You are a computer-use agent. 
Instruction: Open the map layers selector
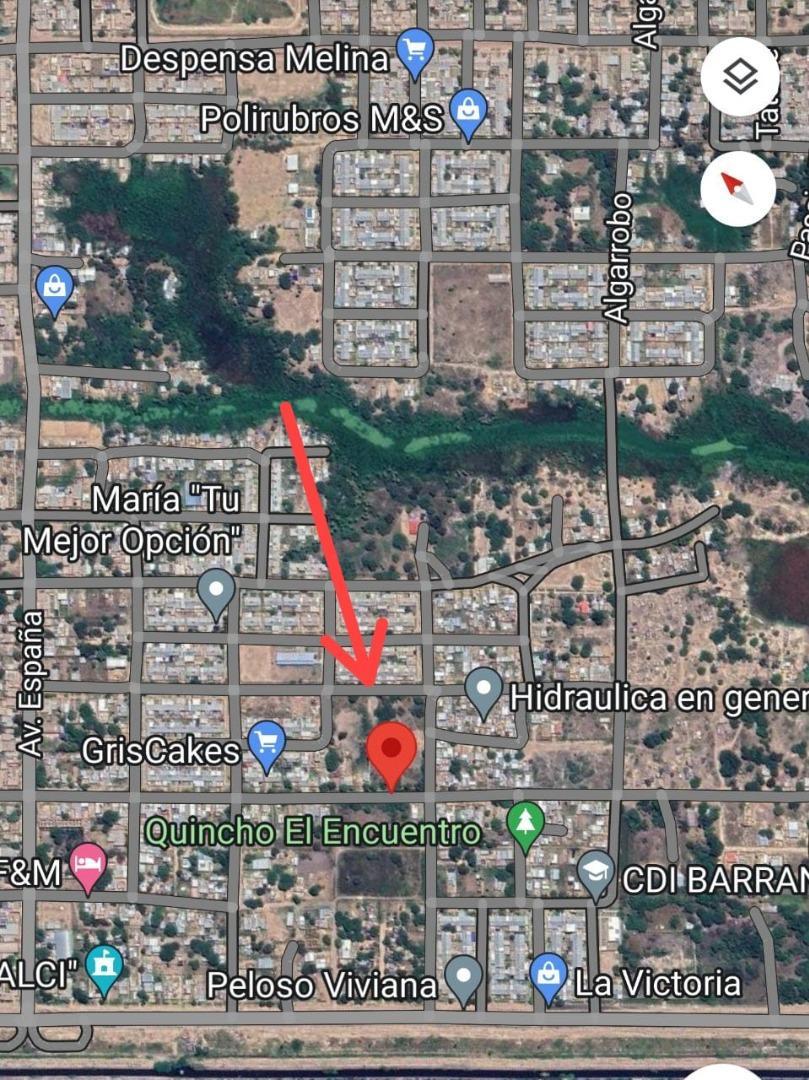tap(740, 77)
